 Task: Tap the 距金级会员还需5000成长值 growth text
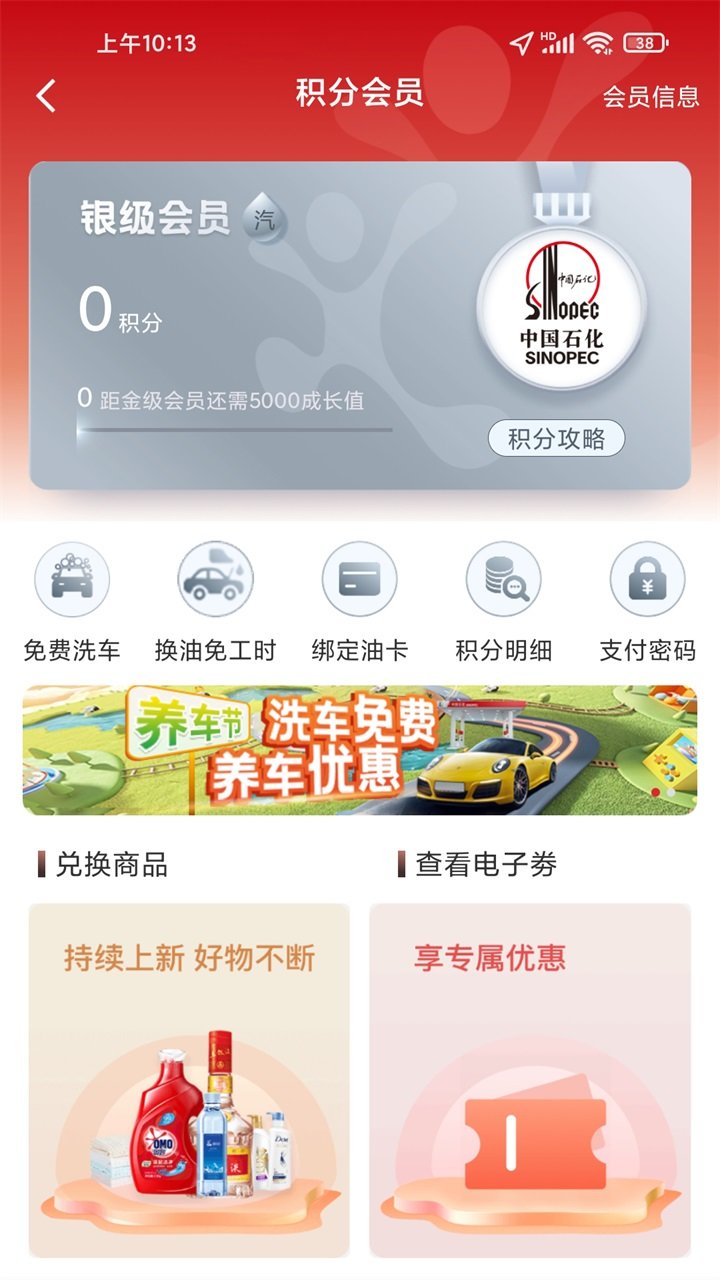(x=225, y=402)
